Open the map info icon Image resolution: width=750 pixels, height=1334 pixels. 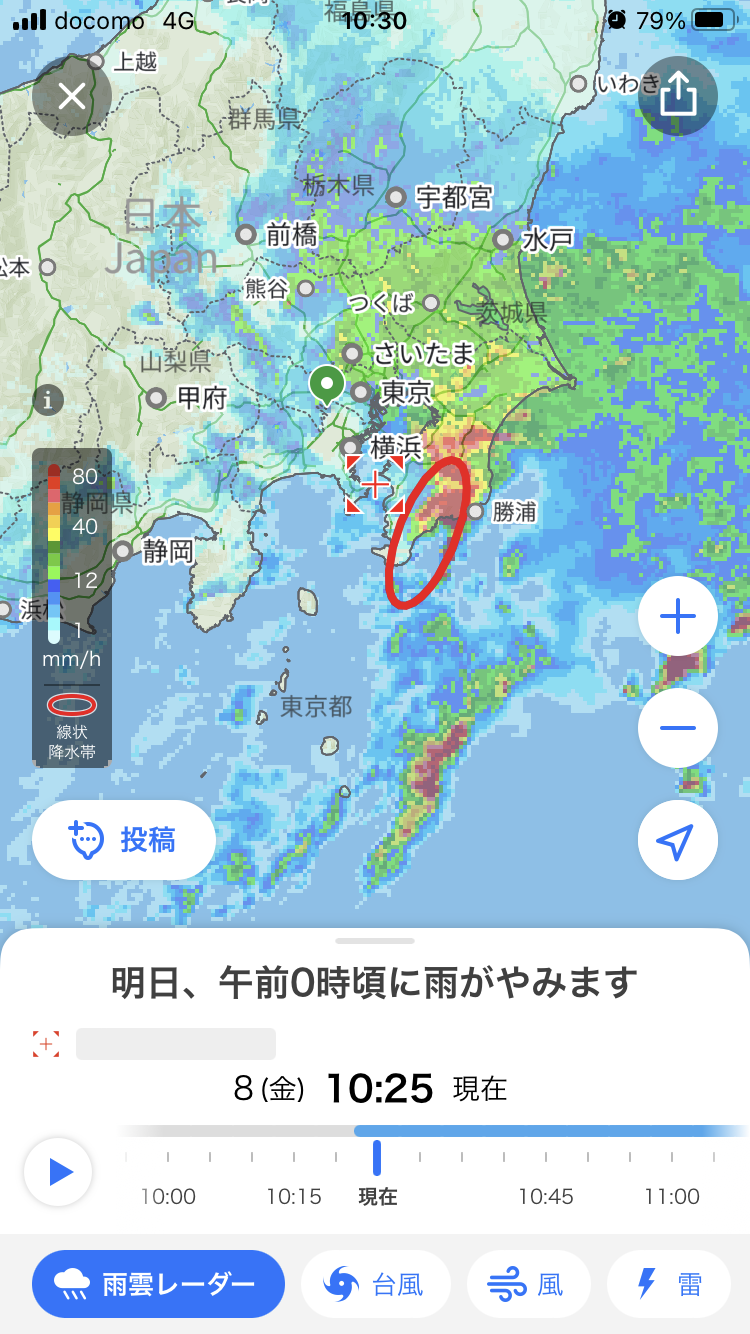pos(47,402)
